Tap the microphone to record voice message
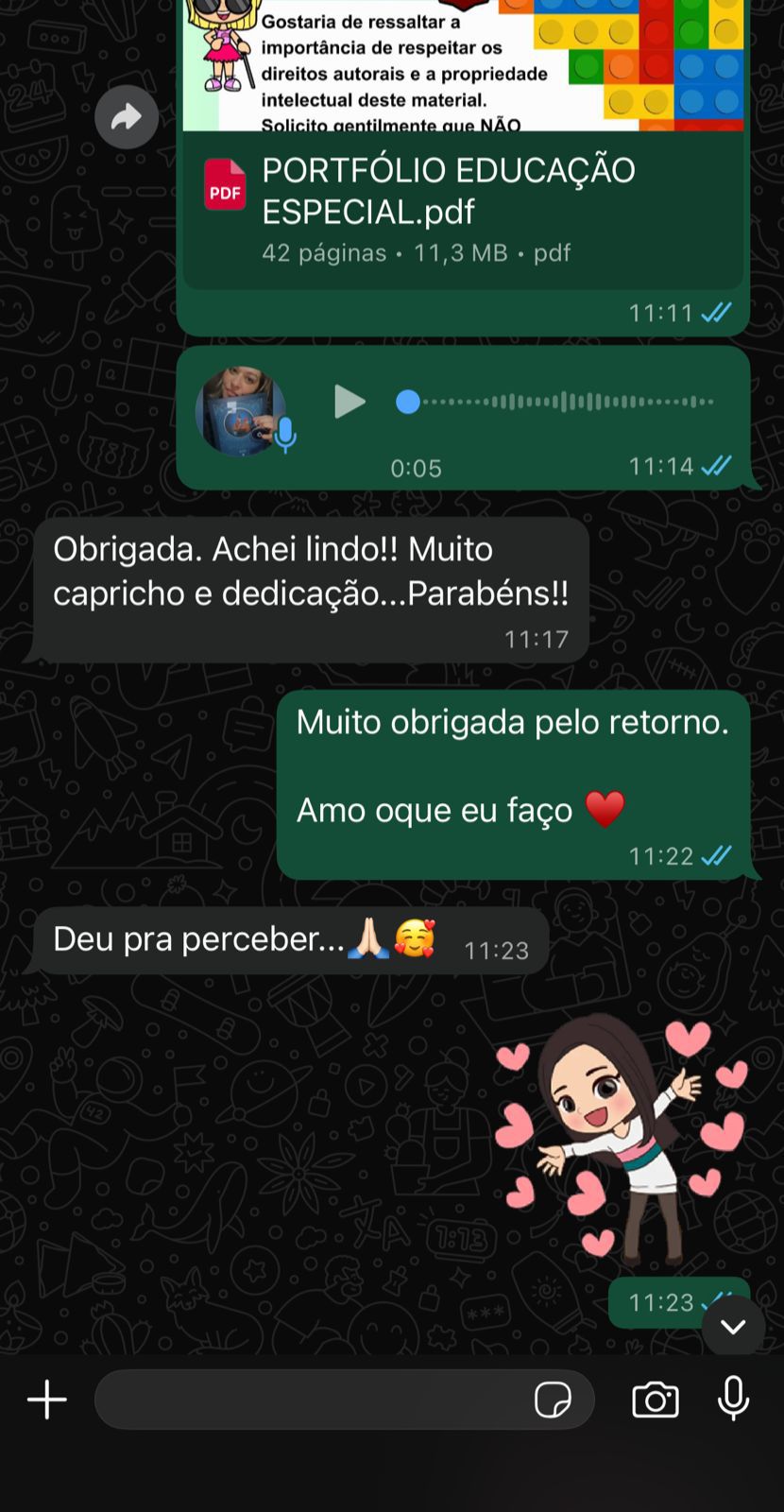This screenshot has width=784, height=1512. 733,1400
